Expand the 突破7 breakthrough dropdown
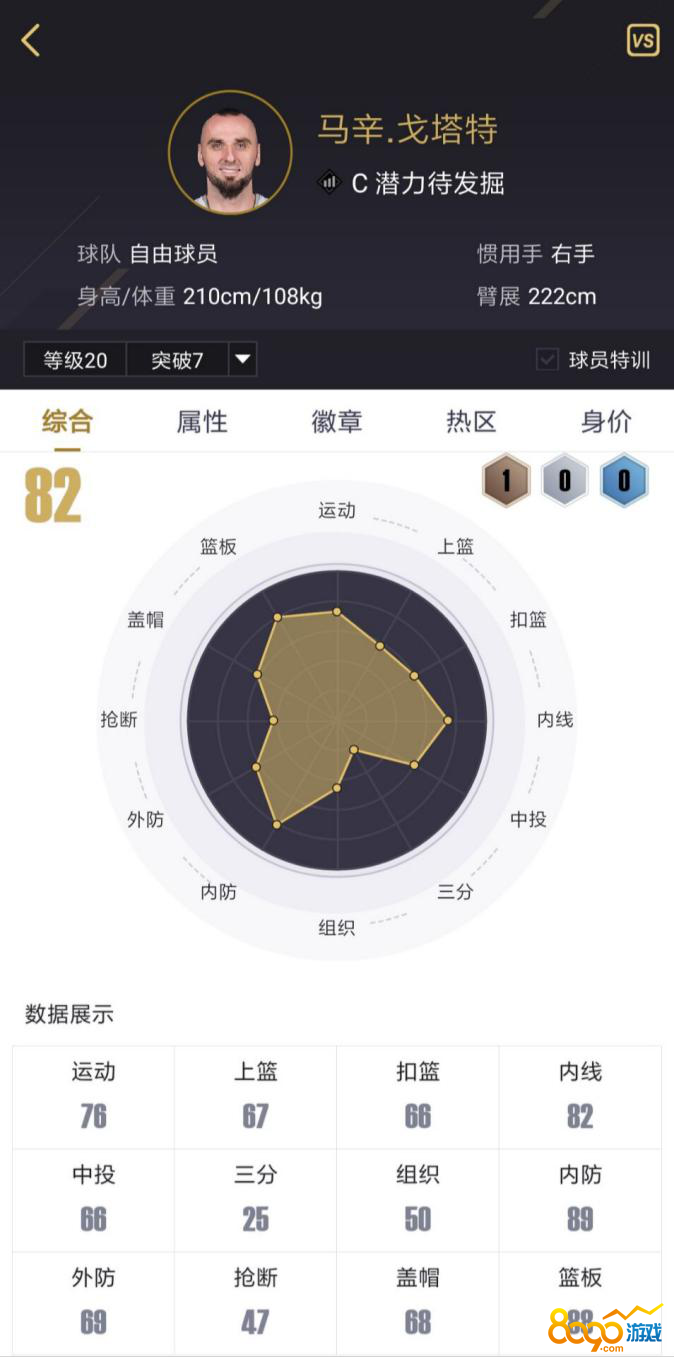The image size is (674, 1357). tap(243, 360)
